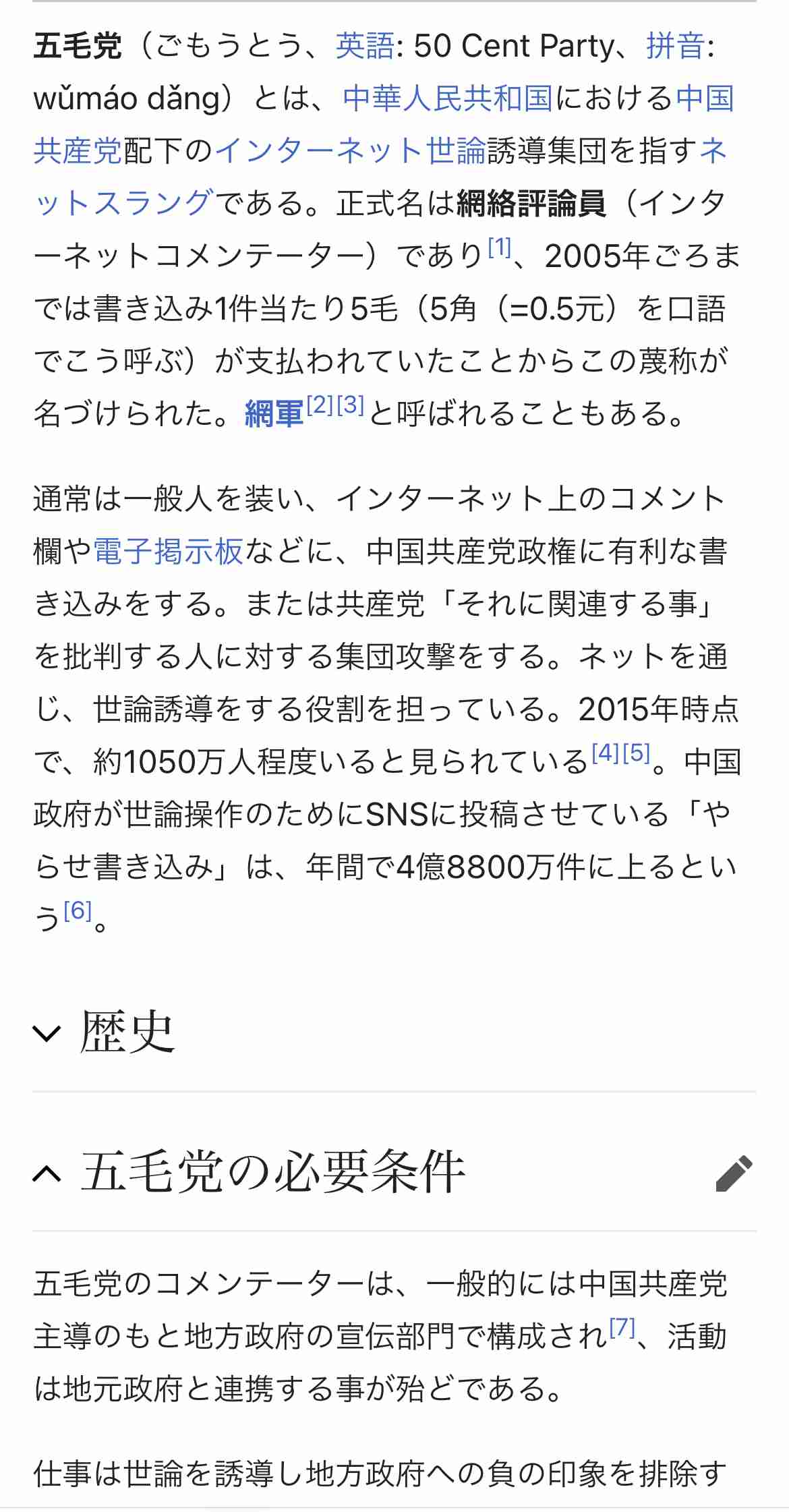Open footnote reference [2]

click(x=320, y=405)
